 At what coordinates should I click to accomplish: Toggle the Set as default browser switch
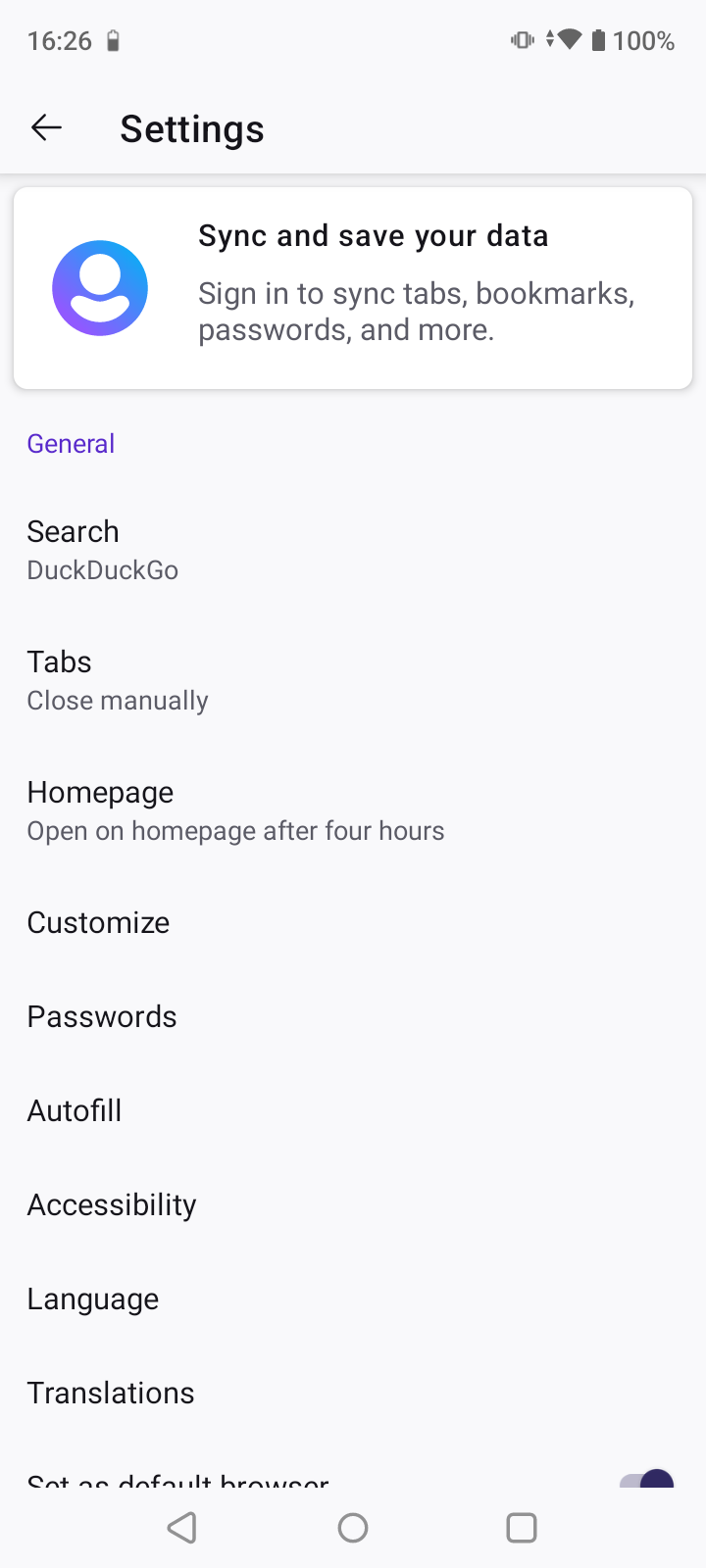pyautogui.click(x=647, y=1479)
